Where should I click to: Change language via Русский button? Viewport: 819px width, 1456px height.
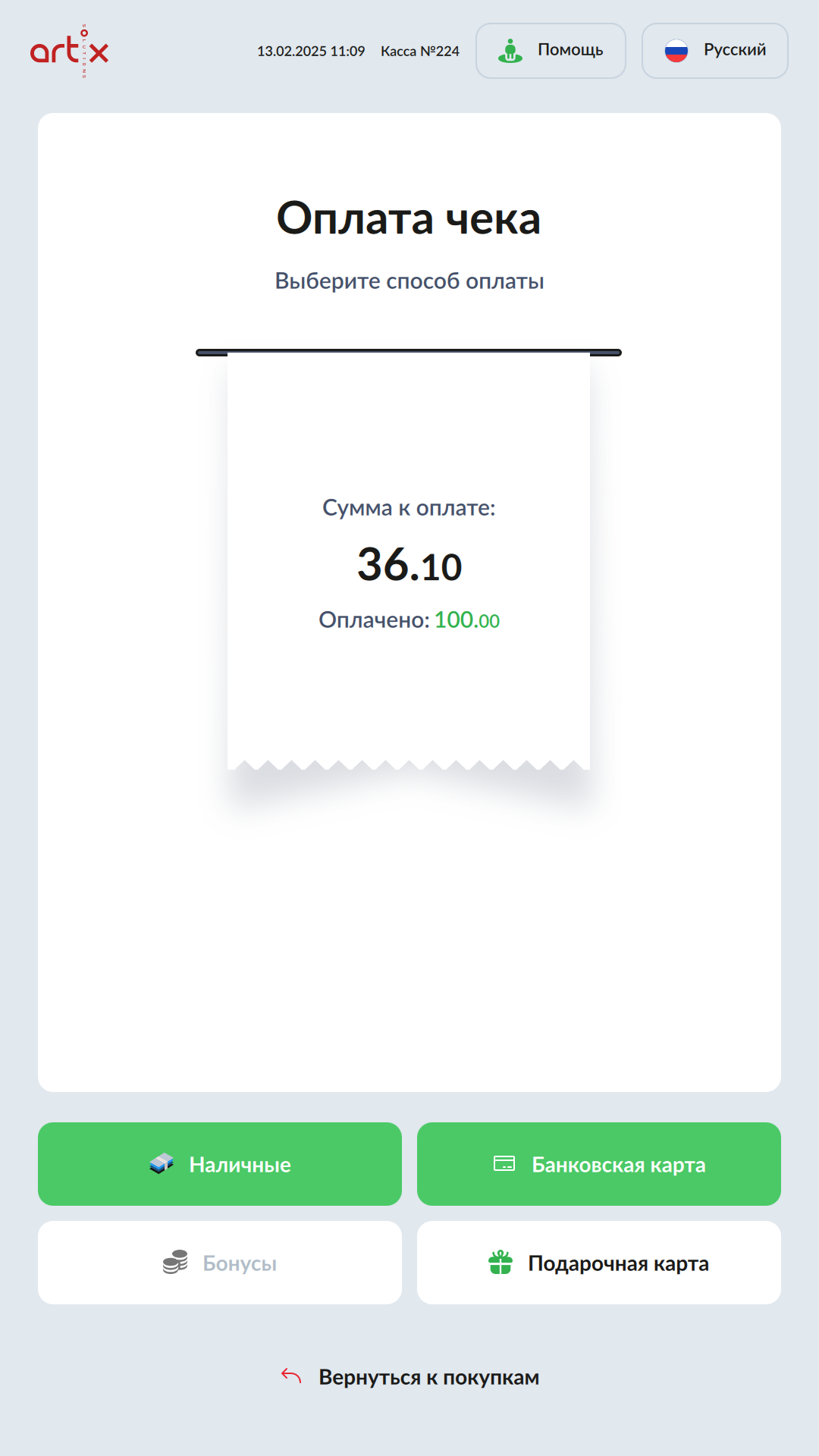tap(714, 51)
